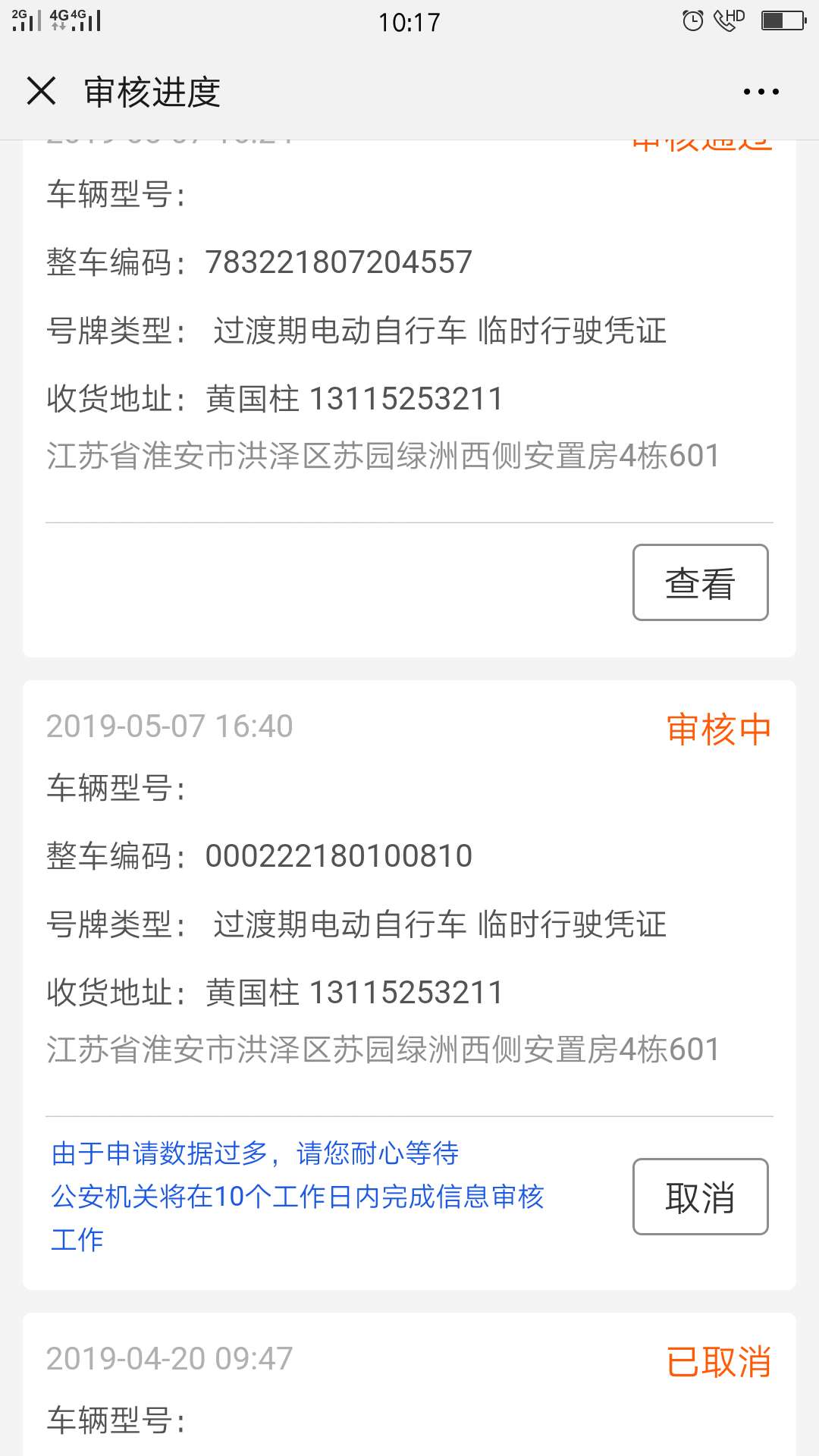
Task: Tap 取消 on the 审核中 application
Action: pyautogui.click(x=700, y=1197)
